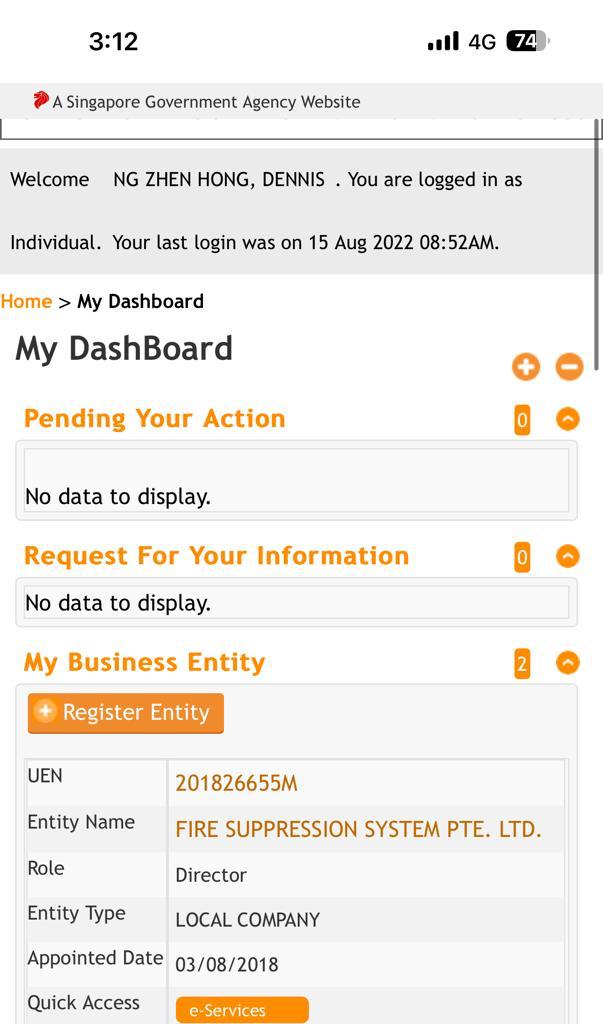The width and height of the screenshot is (603, 1024).
Task: Go to Home via breadcrumb
Action: (26, 301)
